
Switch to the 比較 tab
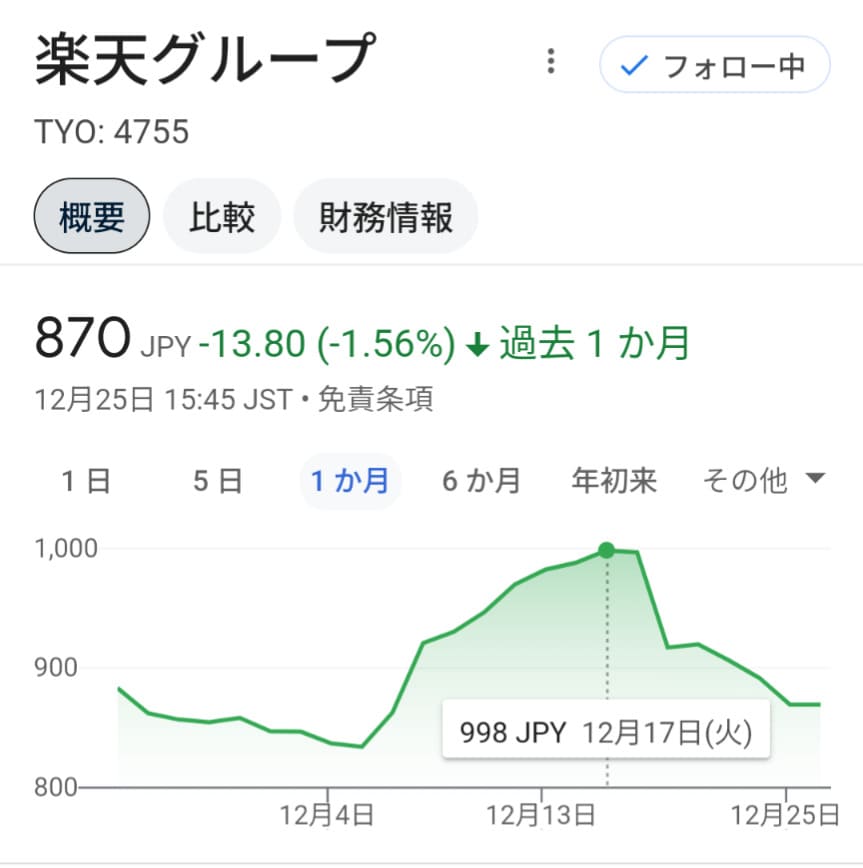click(222, 216)
